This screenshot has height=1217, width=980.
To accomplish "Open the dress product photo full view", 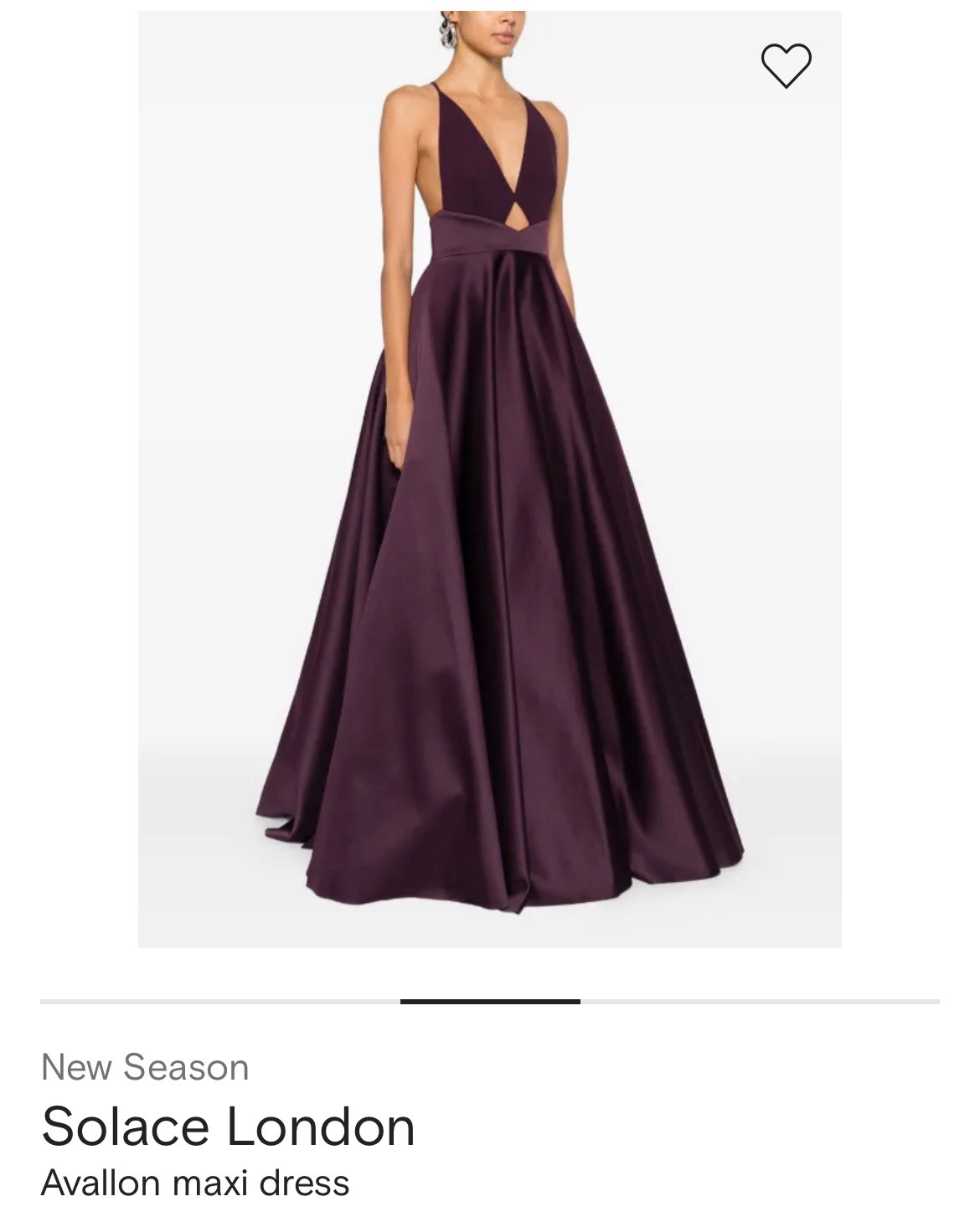I will tap(489, 503).
